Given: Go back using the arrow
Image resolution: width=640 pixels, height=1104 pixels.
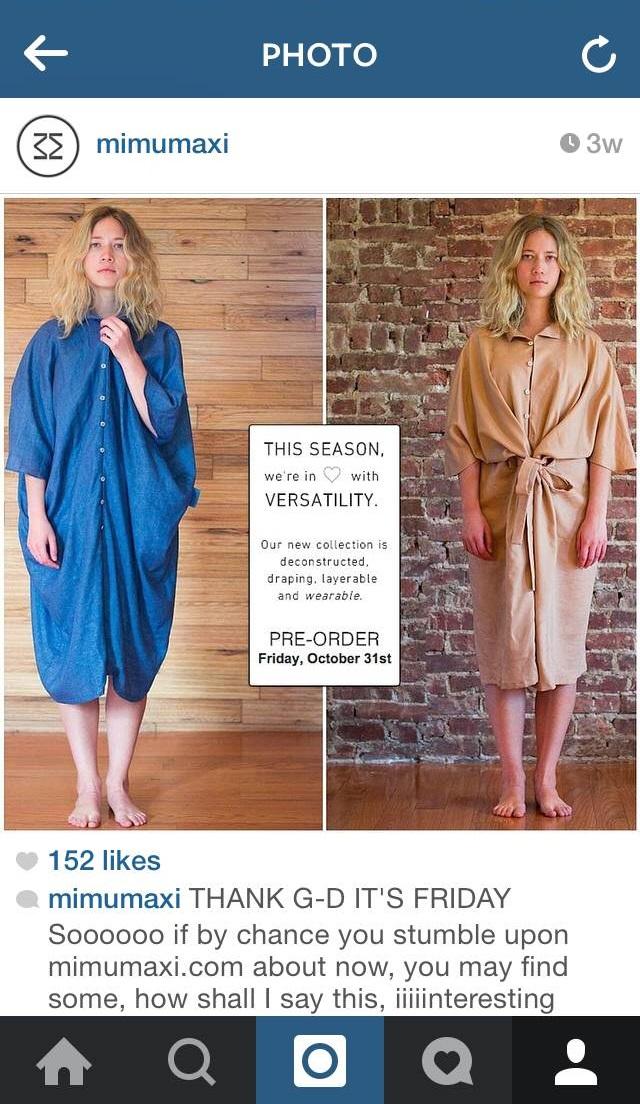Looking at the screenshot, I should pyautogui.click(x=45, y=53).
